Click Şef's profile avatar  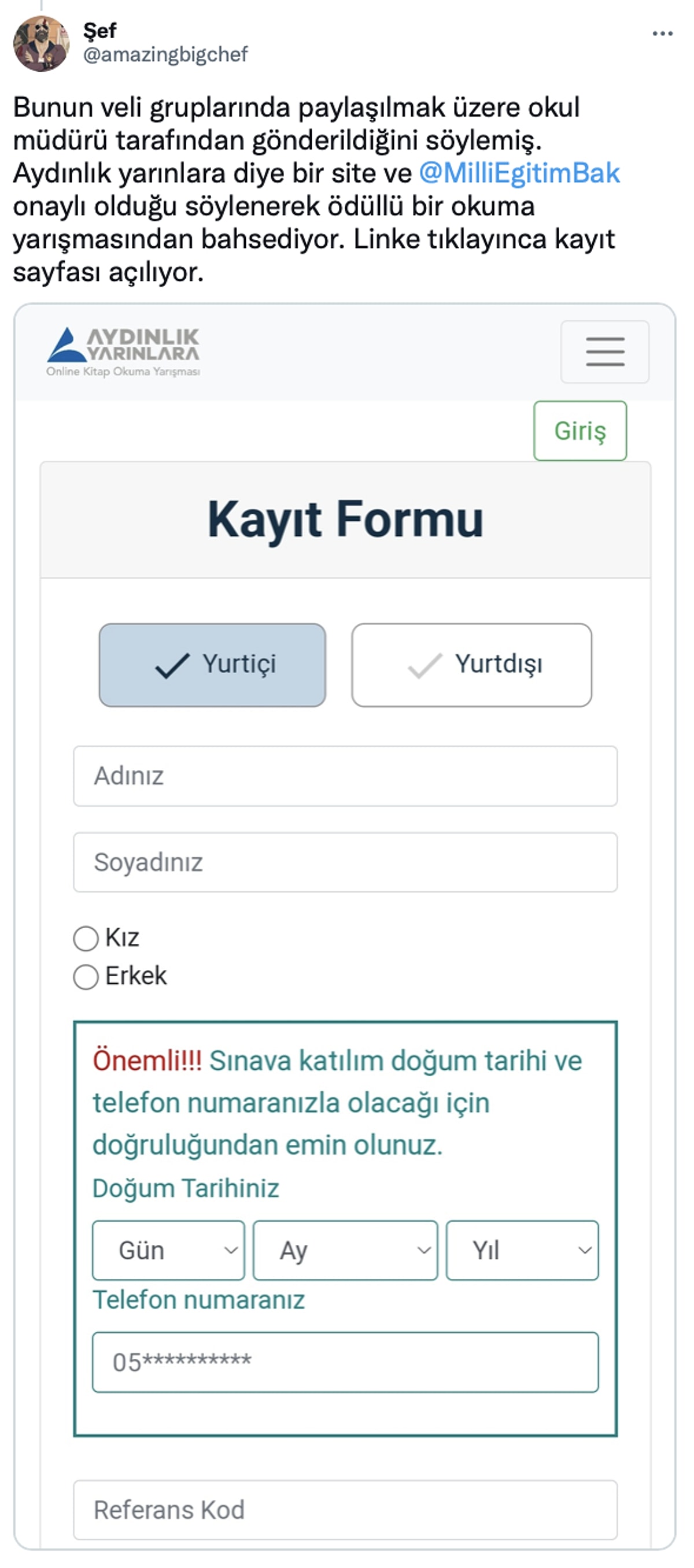(43, 42)
